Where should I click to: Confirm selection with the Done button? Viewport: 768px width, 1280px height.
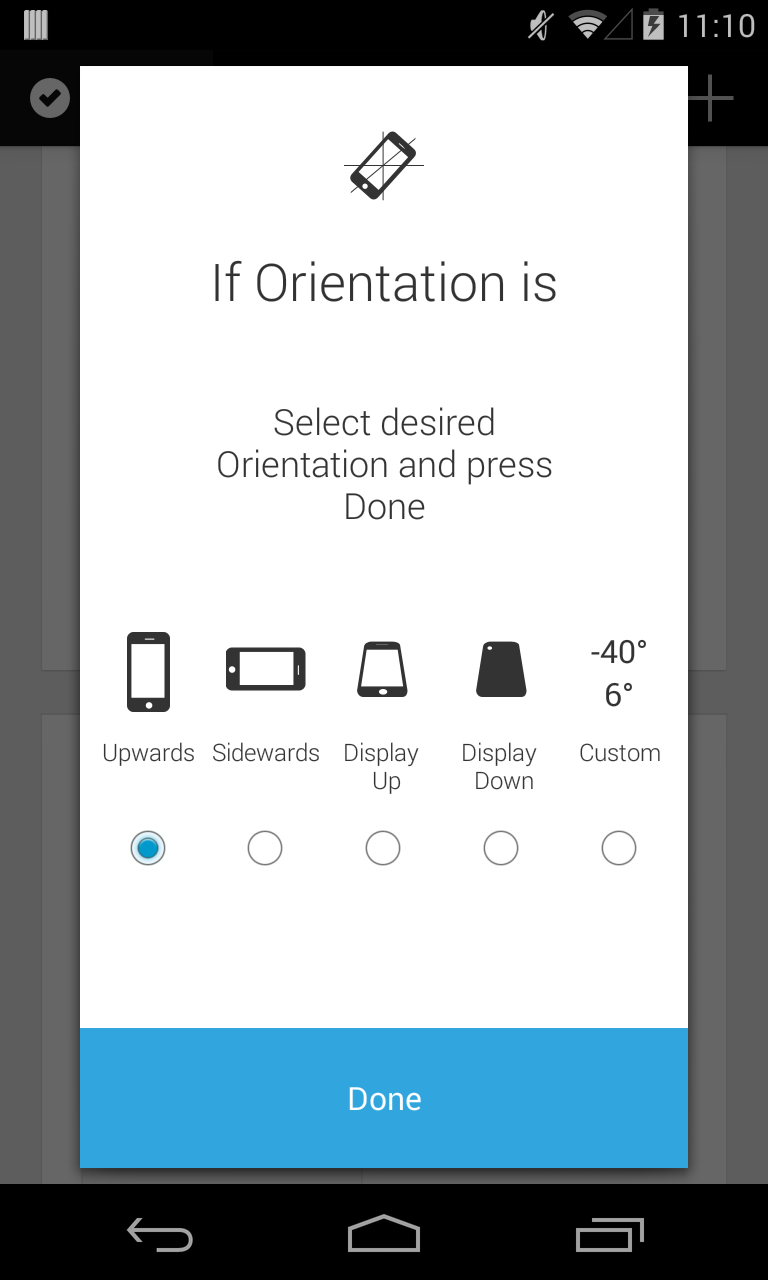pos(384,1098)
